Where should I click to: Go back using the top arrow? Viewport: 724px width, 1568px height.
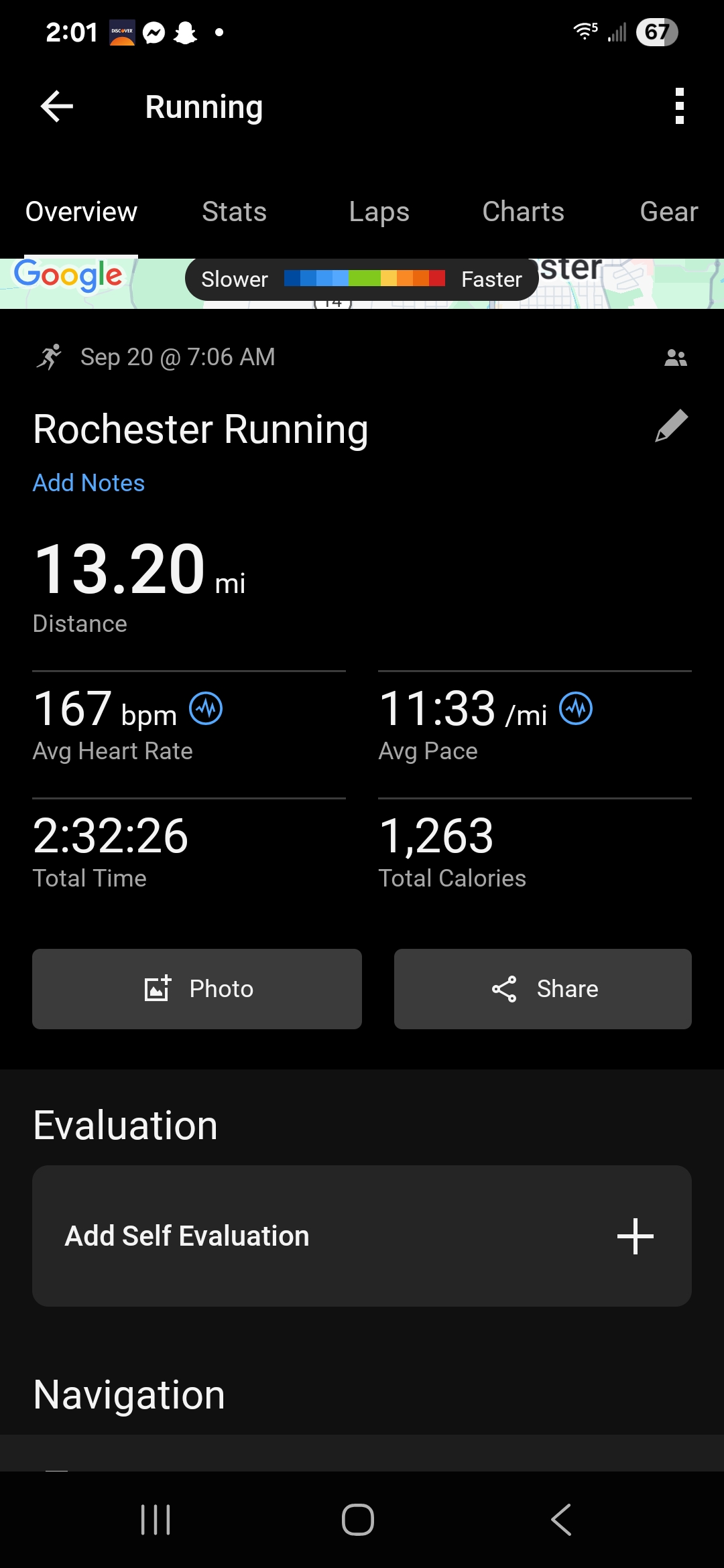(57, 107)
